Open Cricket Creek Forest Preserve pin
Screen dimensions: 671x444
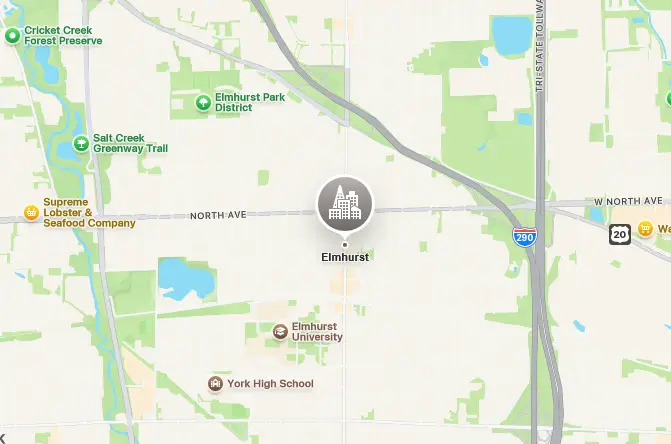coord(12,36)
